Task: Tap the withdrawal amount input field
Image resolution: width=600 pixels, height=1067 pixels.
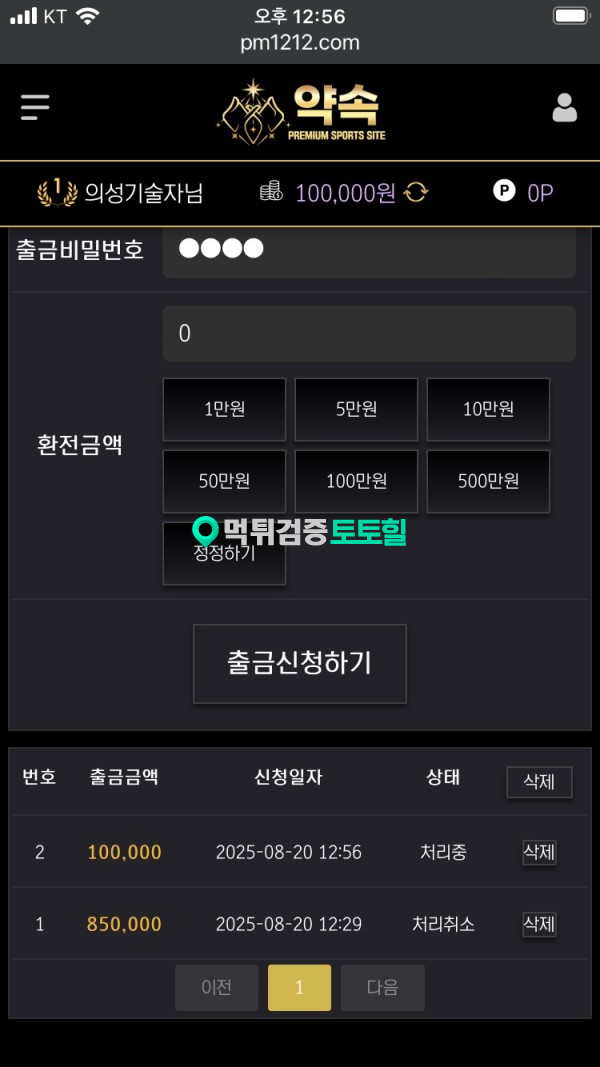Action: [x=368, y=334]
